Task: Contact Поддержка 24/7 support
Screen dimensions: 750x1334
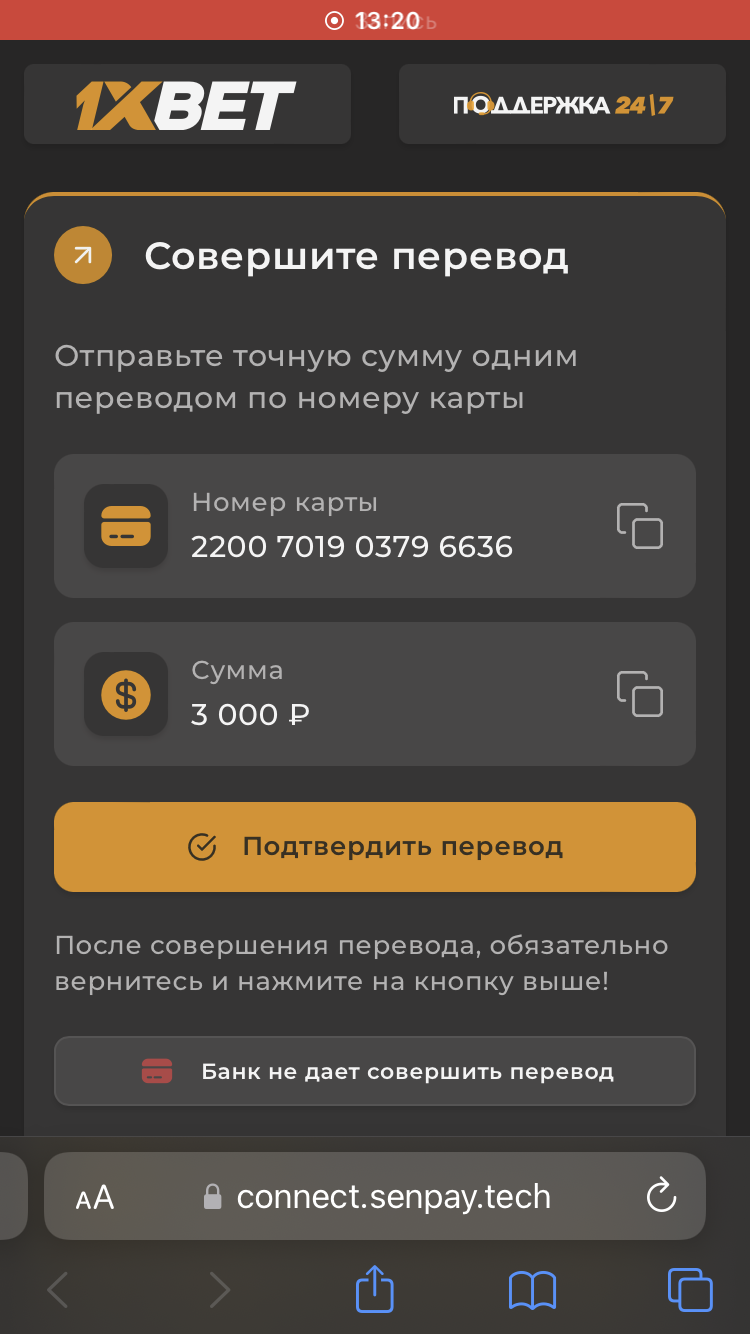Action: pyautogui.click(x=562, y=104)
